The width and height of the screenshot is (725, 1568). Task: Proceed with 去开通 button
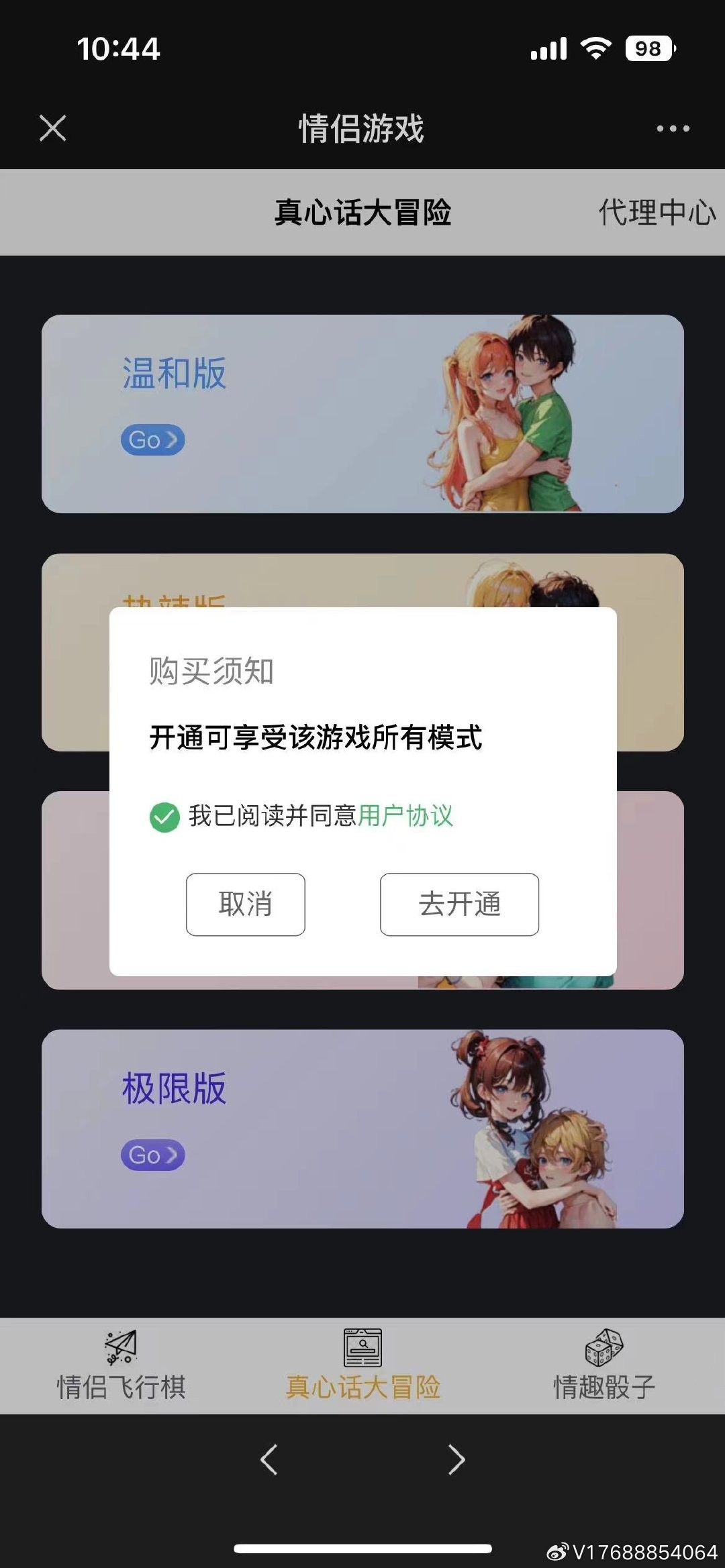[x=459, y=904]
